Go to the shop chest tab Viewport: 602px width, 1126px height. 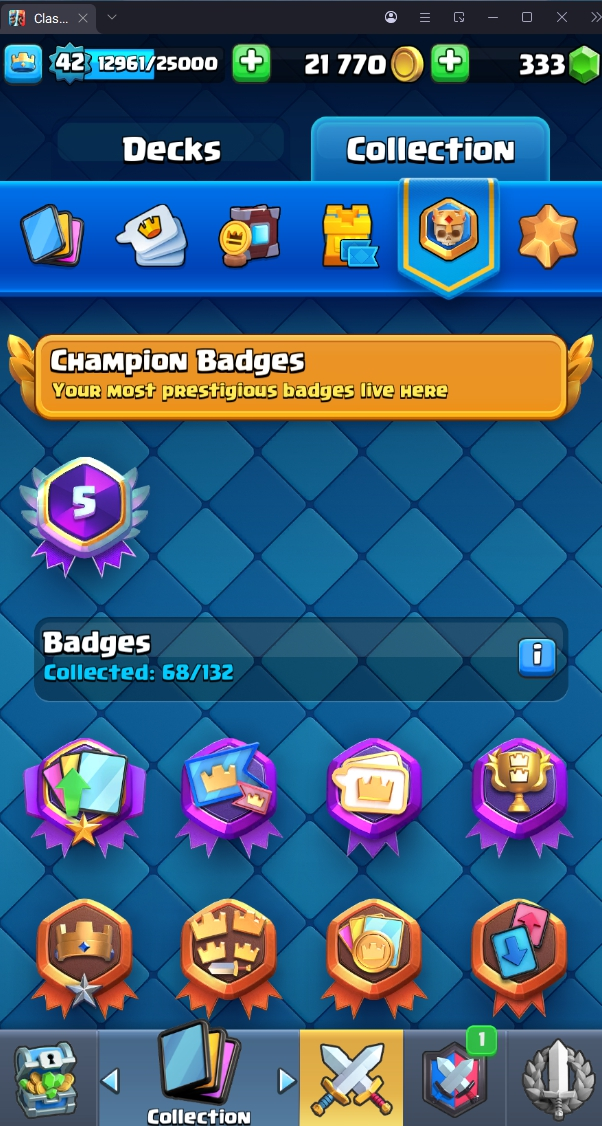(47, 1078)
